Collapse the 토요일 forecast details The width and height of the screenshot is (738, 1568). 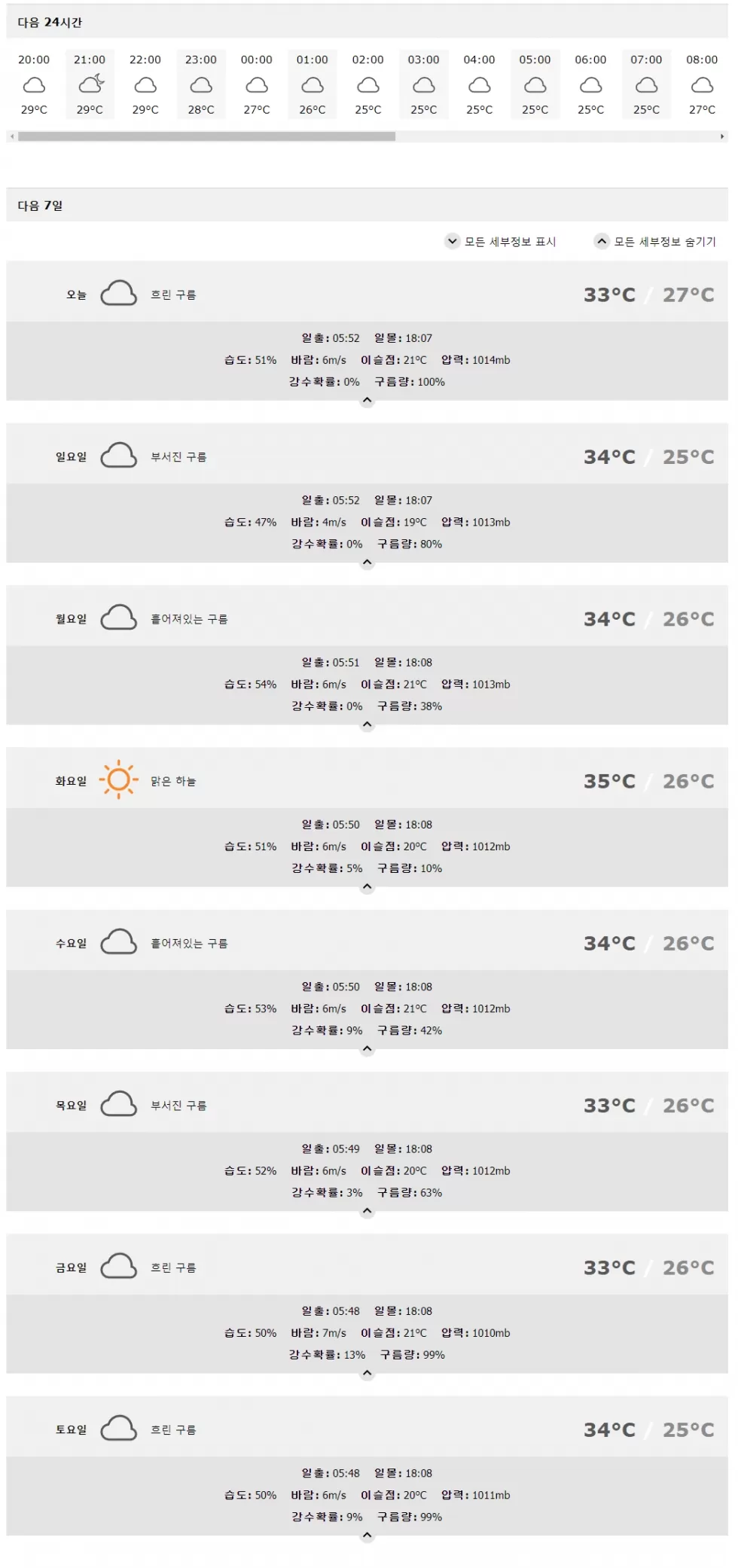(367, 1536)
